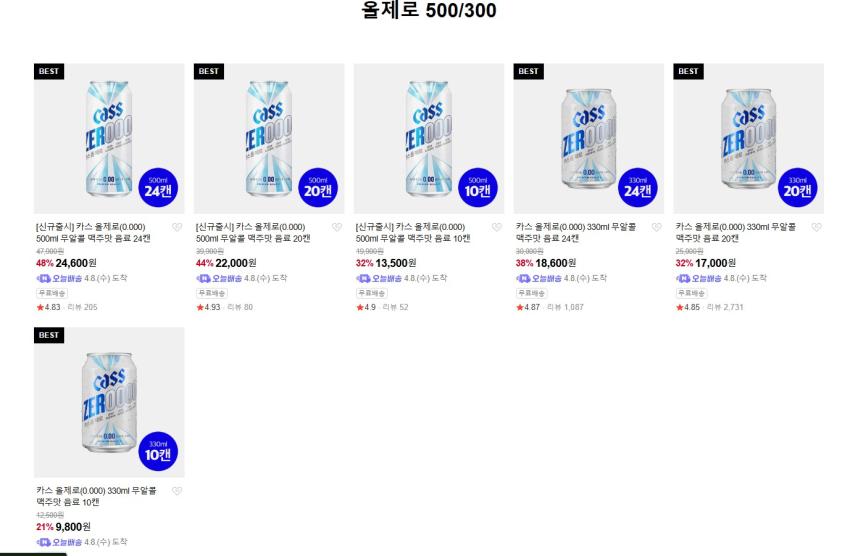Save the 330ml 10캔 item with the heart
This screenshot has height=556, width=850.
click(177, 491)
